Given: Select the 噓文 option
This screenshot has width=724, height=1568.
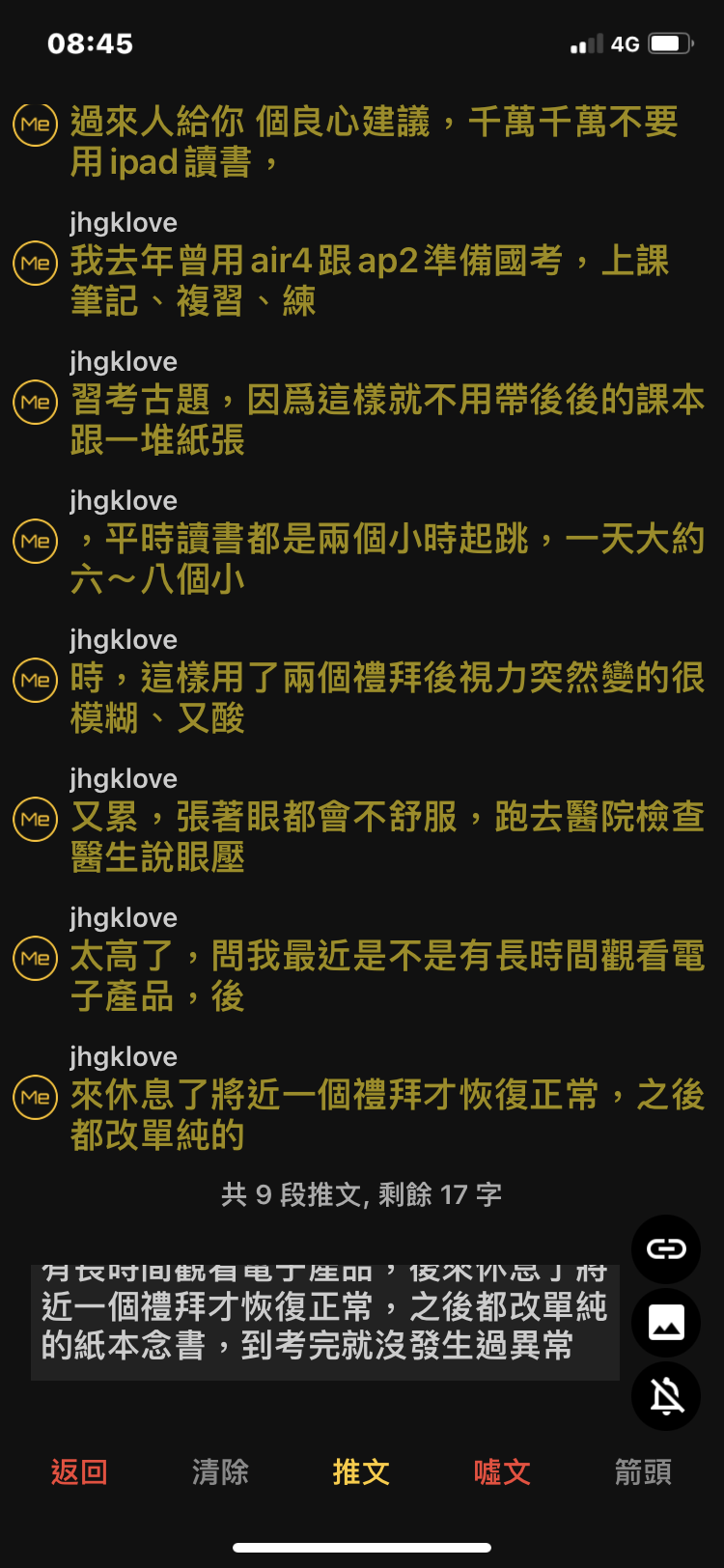Looking at the screenshot, I should point(502,1471).
